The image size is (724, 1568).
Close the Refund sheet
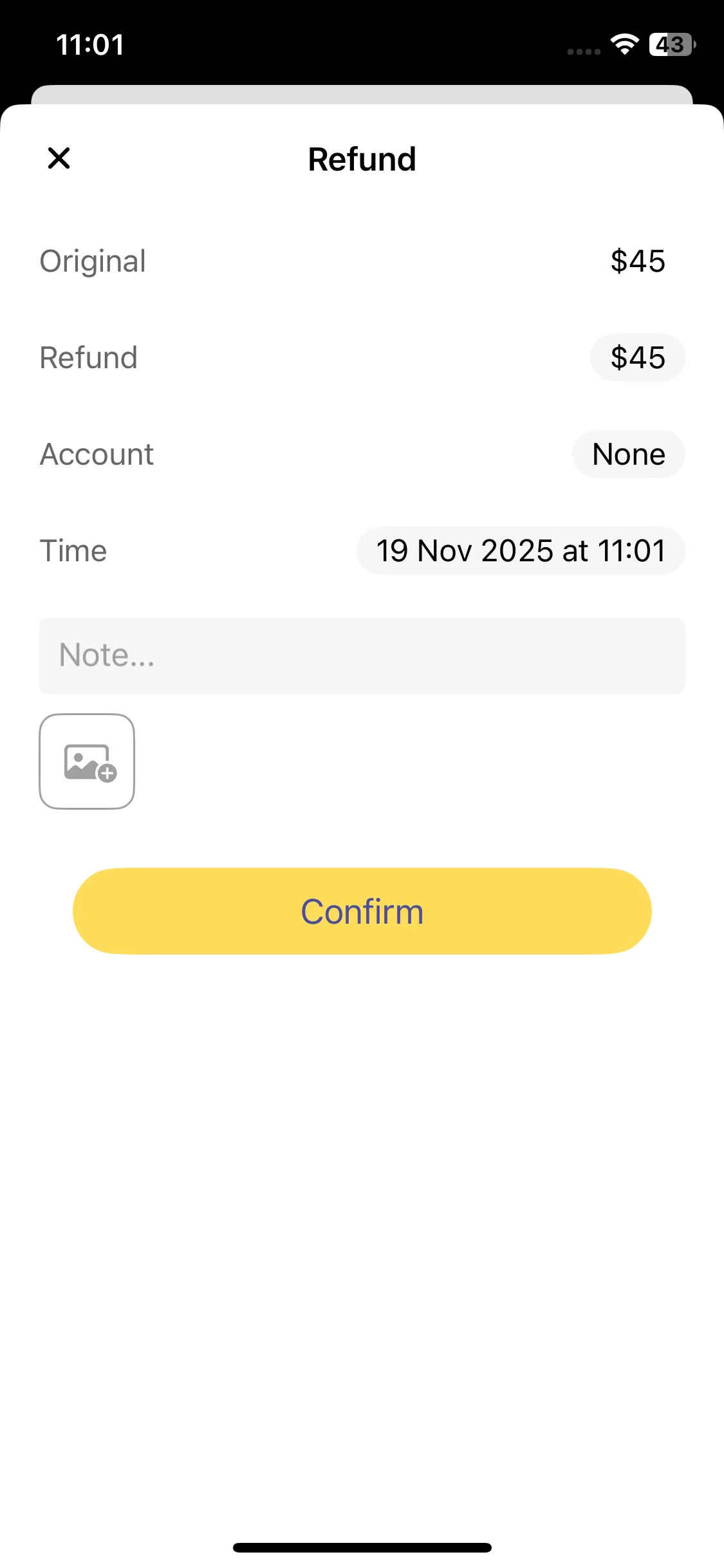pyautogui.click(x=59, y=158)
